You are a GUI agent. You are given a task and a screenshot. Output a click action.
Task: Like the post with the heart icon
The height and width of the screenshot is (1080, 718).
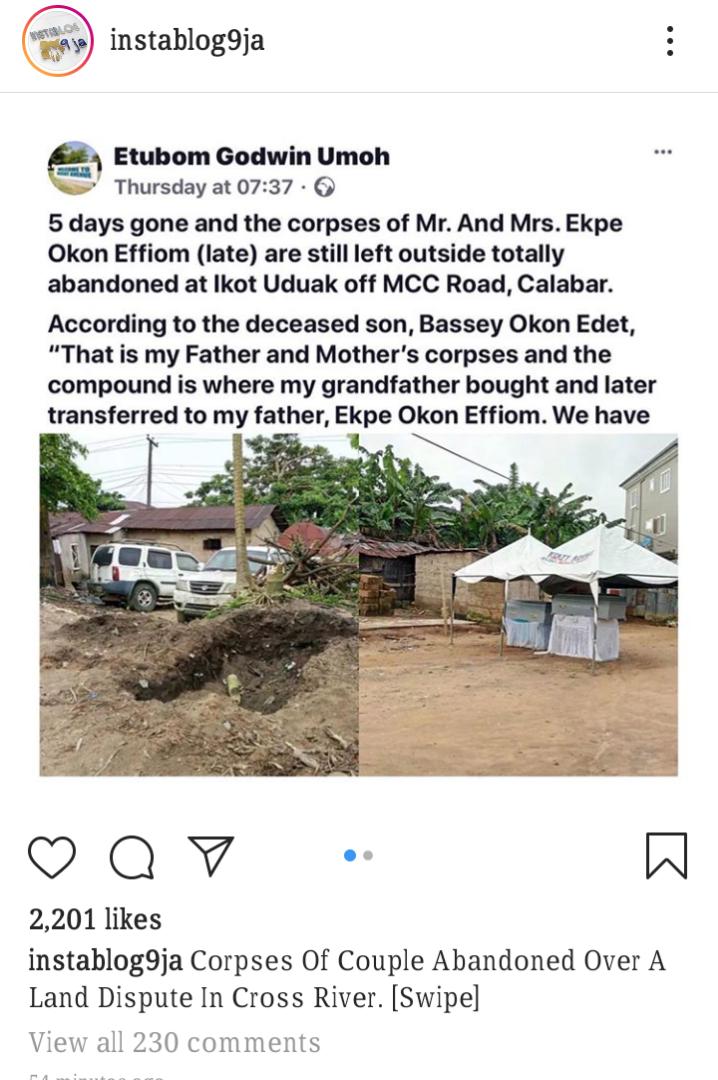[52, 857]
